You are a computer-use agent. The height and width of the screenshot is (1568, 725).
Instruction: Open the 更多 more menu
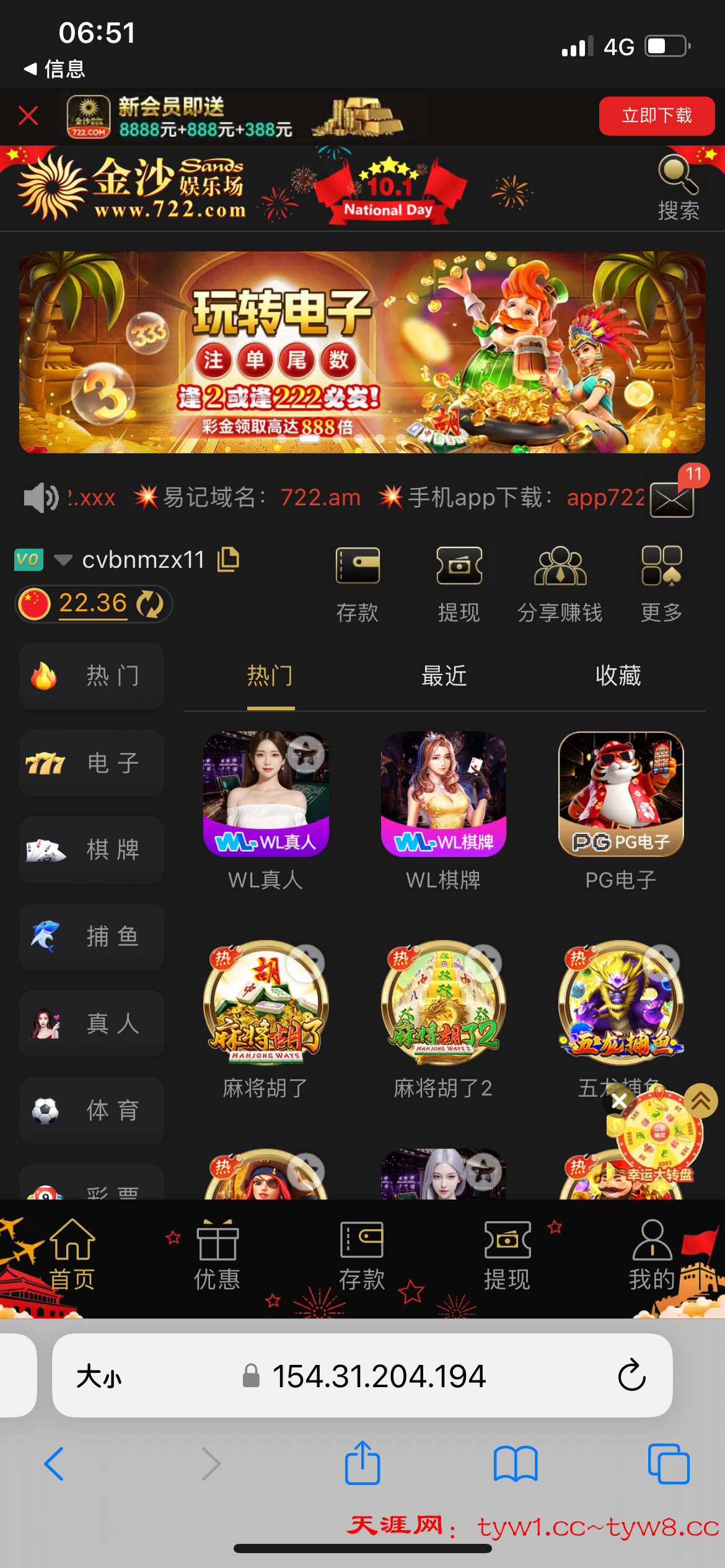(x=661, y=583)
